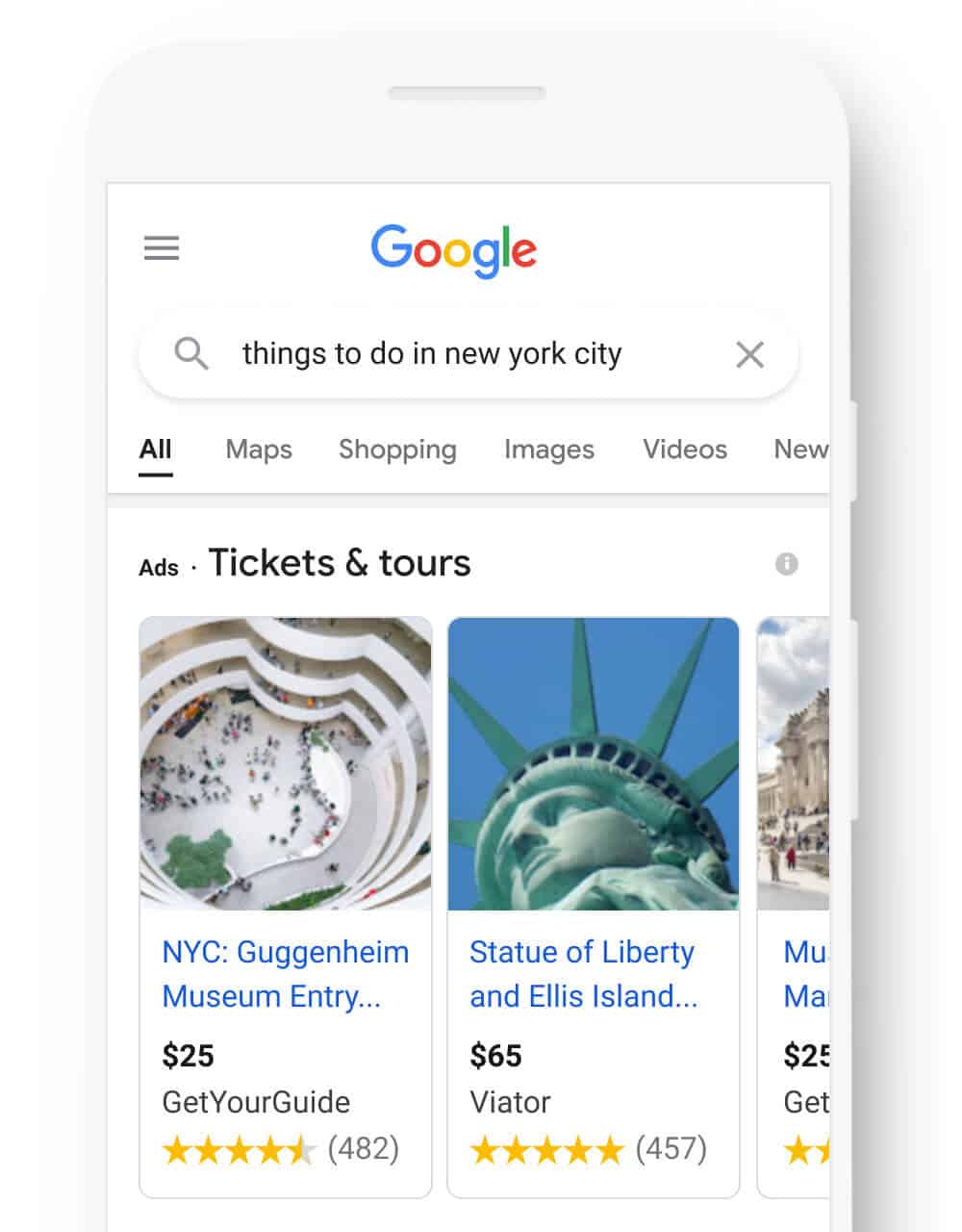Open the Statue of Liberty and Ellis Island link
This screenshot has width=962, height=1232.
[x=582, y=974]
